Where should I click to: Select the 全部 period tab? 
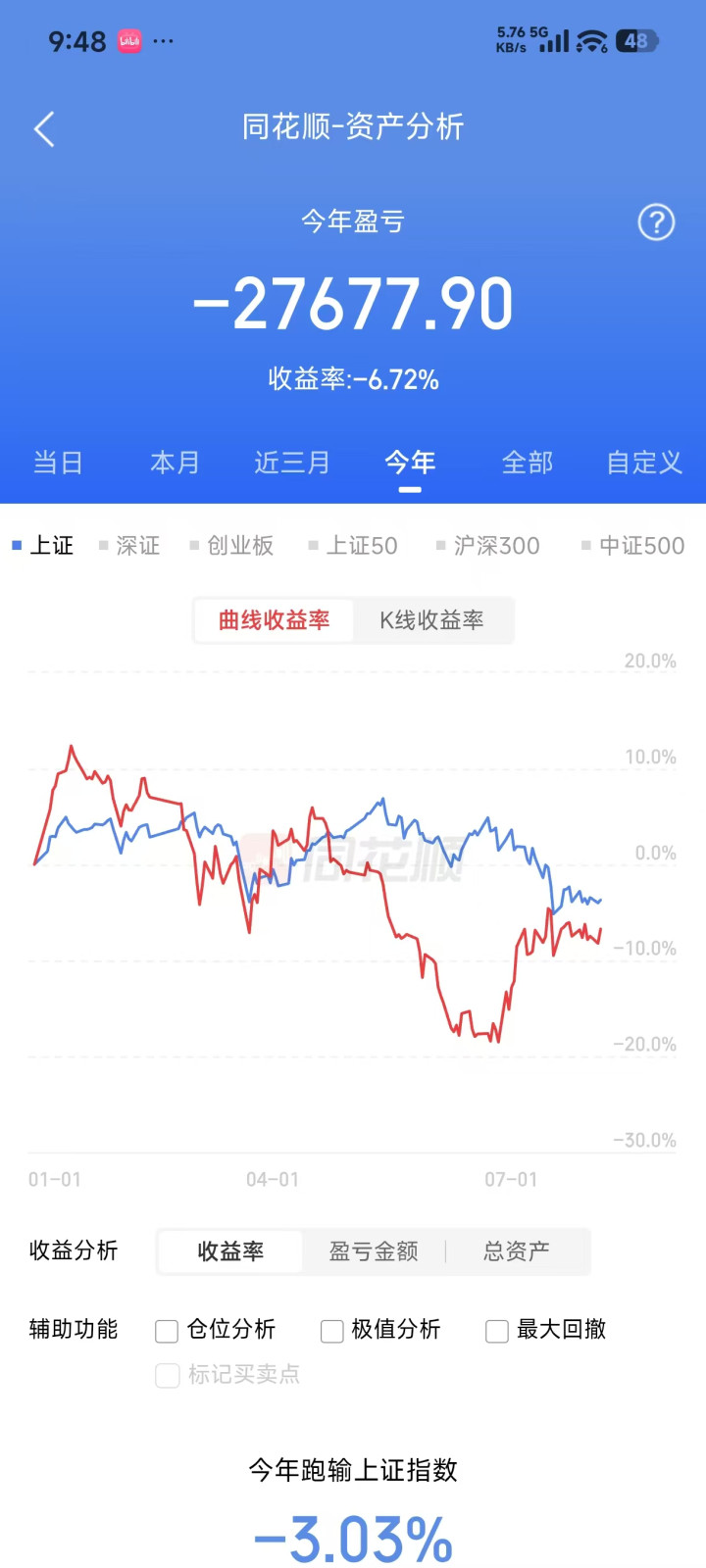coord(528,463)
